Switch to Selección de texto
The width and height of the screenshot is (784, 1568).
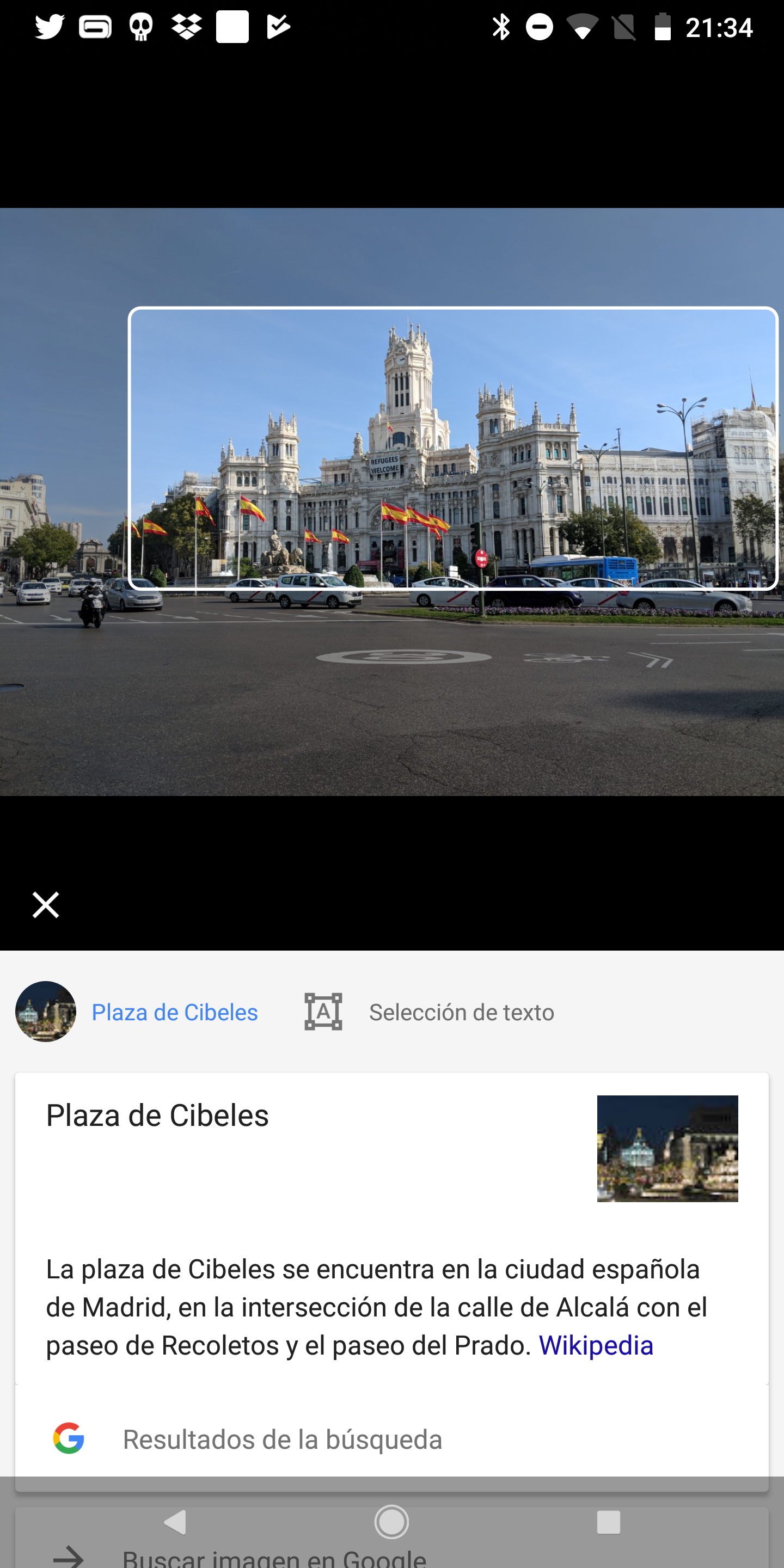[x=429, y=1012]
